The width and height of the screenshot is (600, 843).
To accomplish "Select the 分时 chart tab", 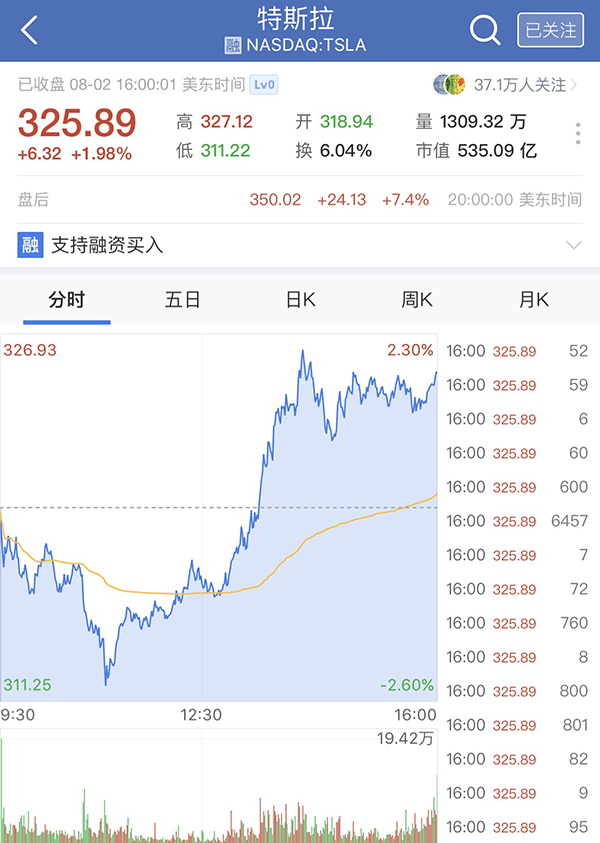I will click(x=67, y=300).
